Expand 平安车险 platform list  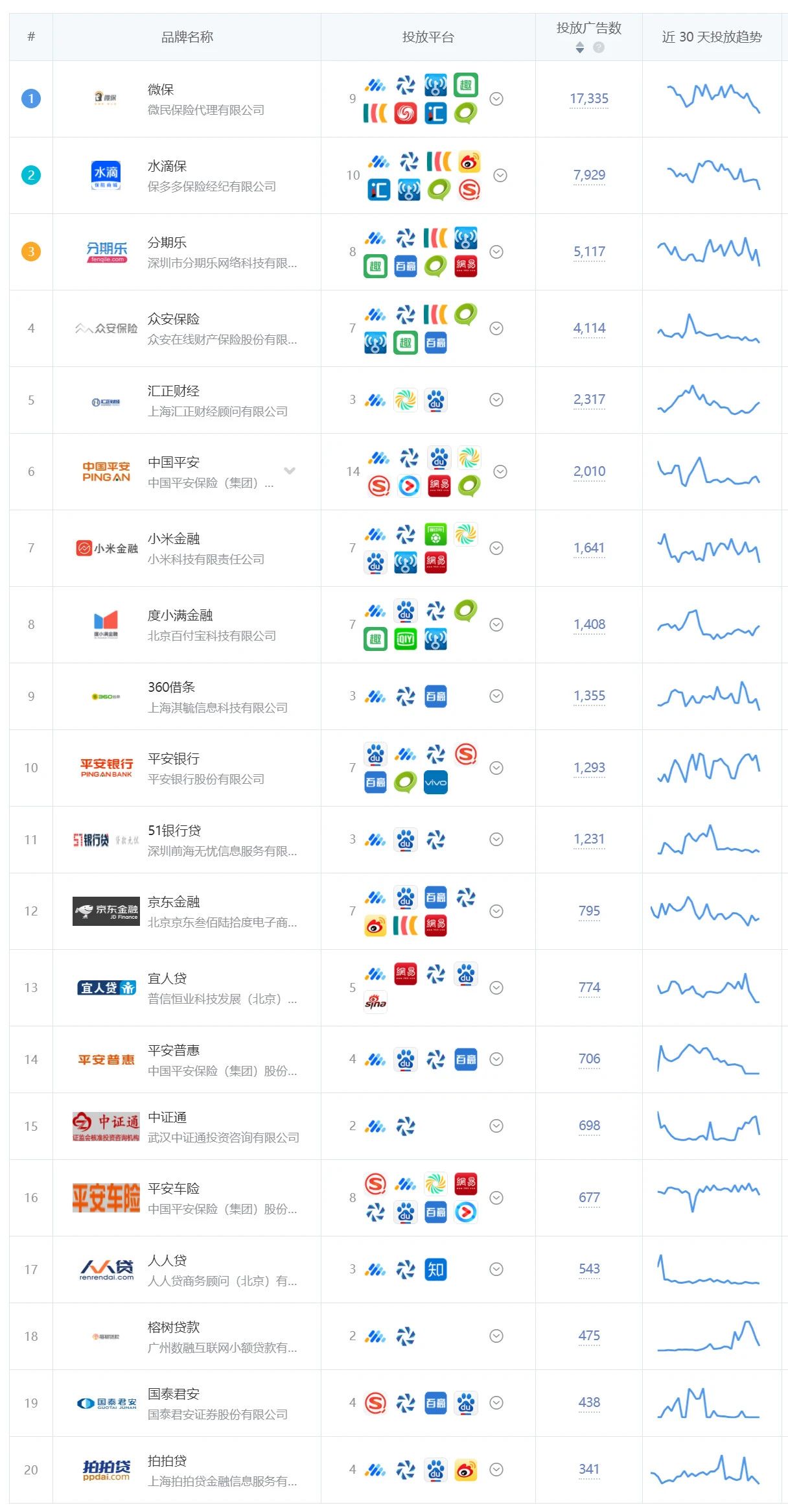(x=496, y=1198)
